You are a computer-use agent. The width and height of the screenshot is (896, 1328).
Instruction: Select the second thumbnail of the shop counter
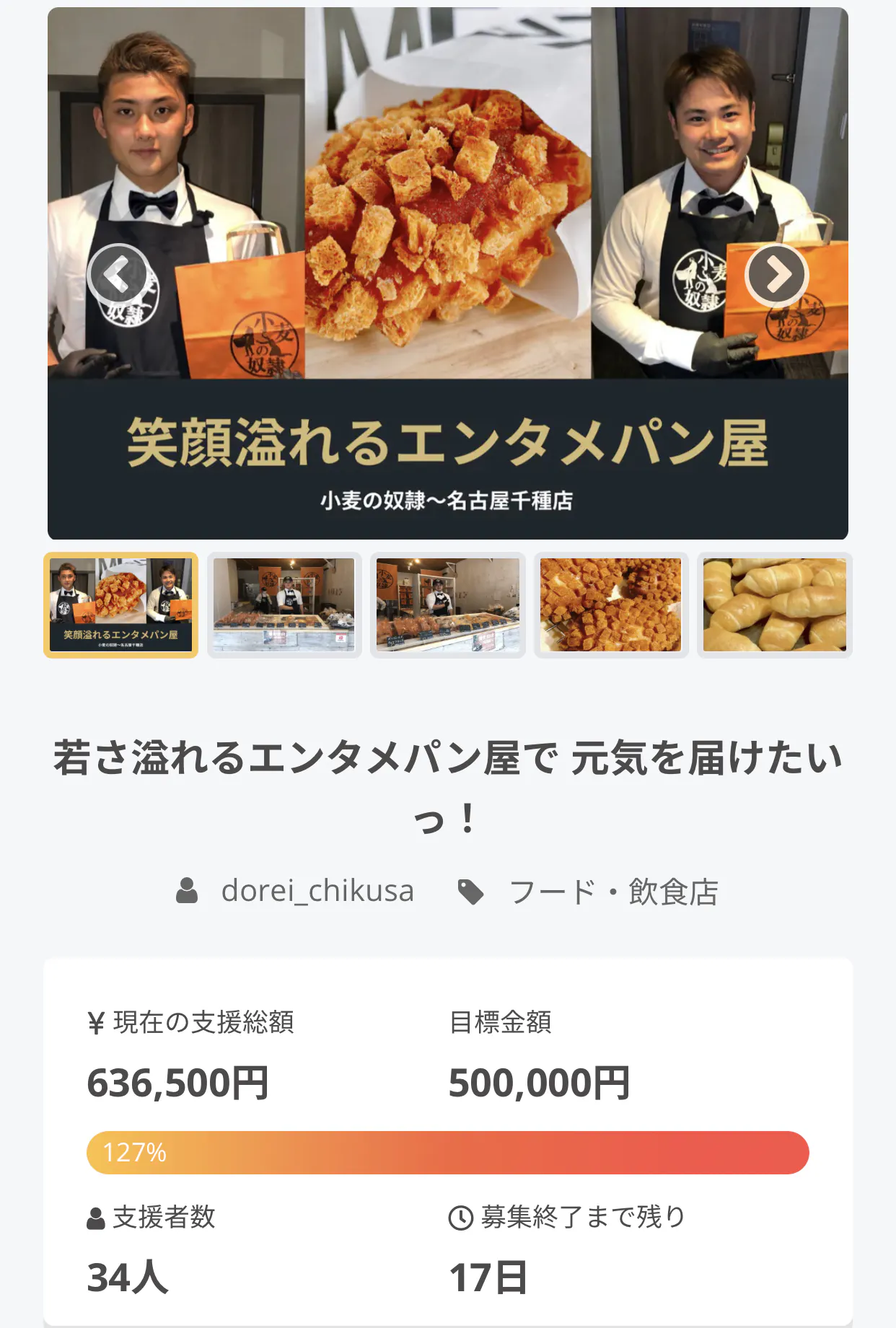tap(284, 604)
